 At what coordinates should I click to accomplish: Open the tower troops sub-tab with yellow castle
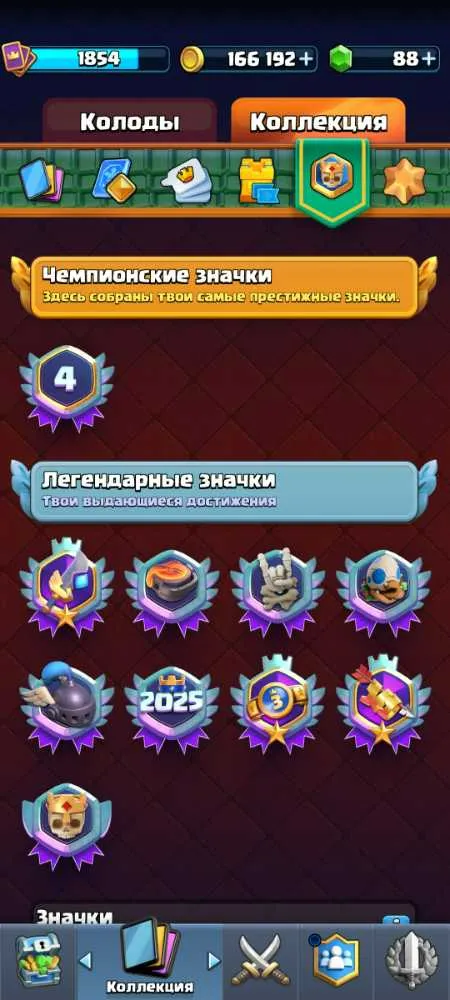point(258,179)
